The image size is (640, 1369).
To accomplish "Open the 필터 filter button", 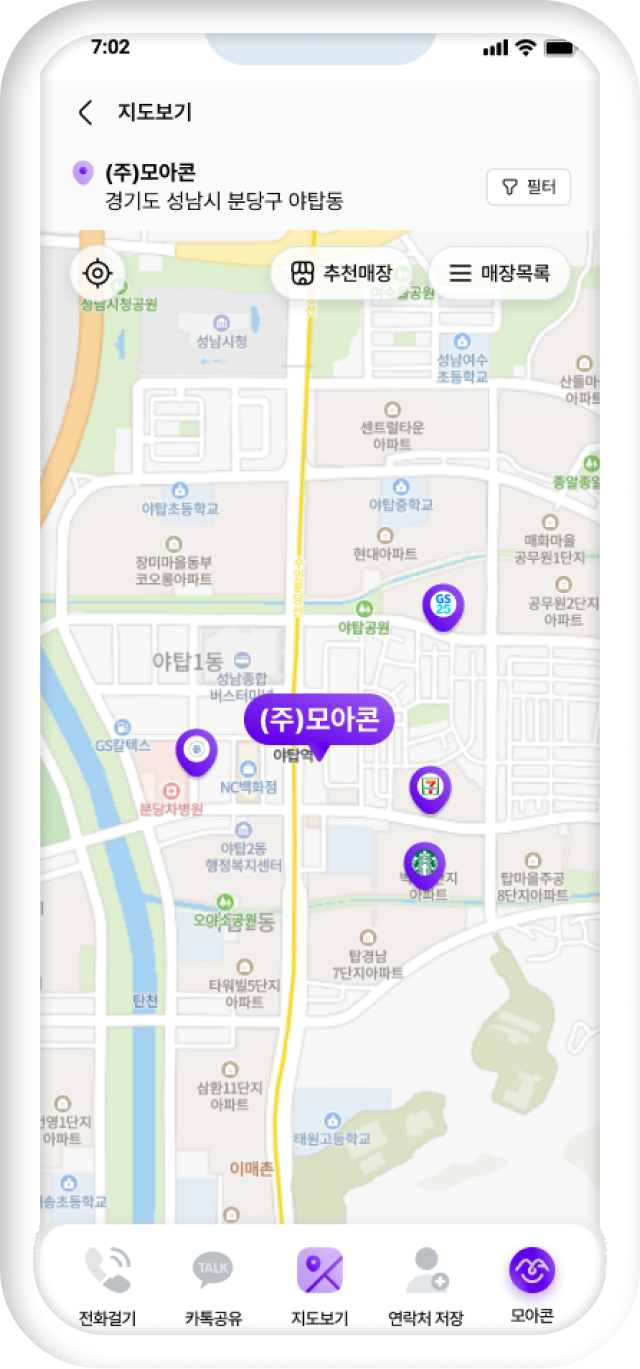I will [529, 187].
